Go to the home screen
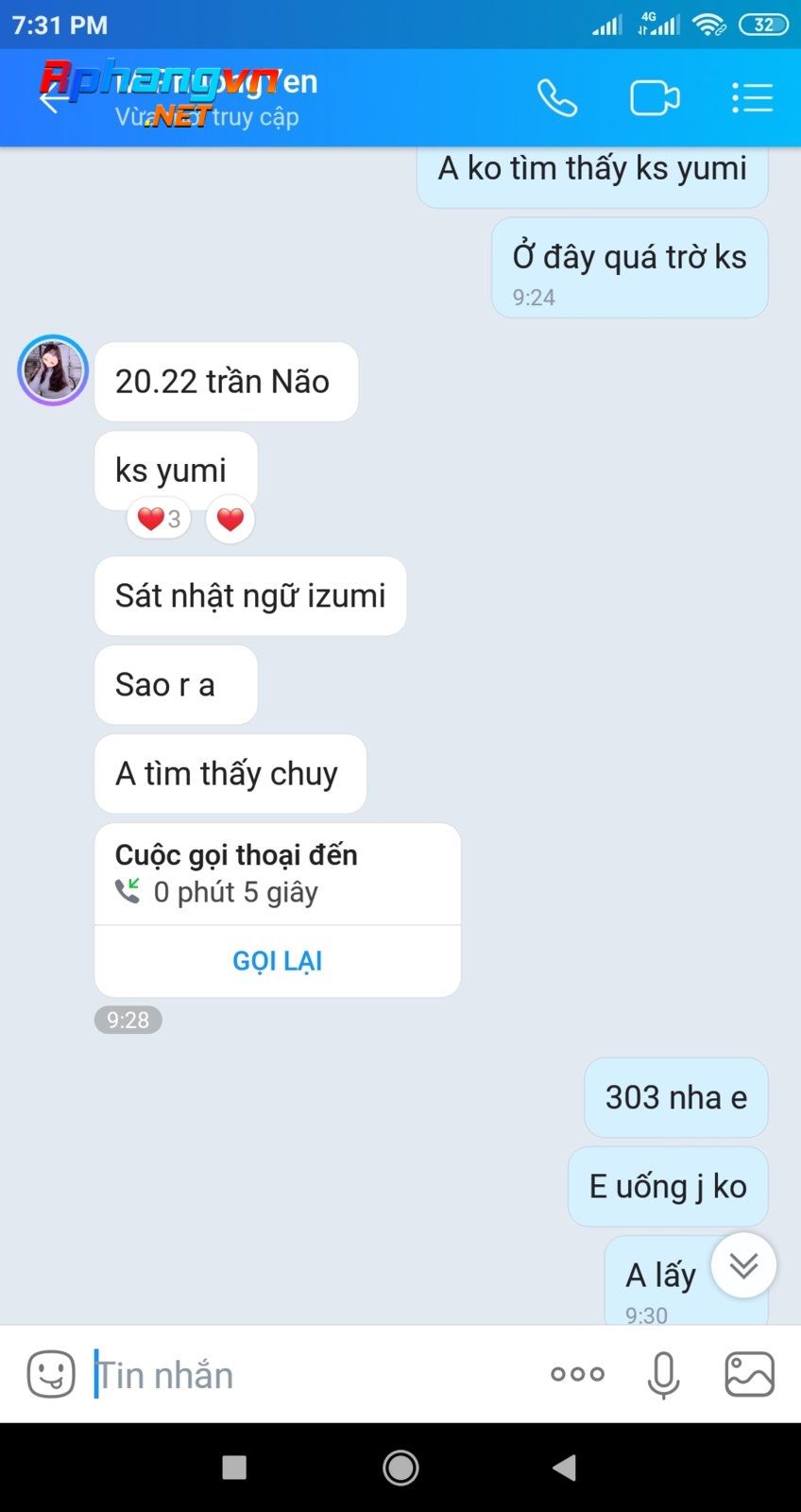 (x=400, y=1468)
